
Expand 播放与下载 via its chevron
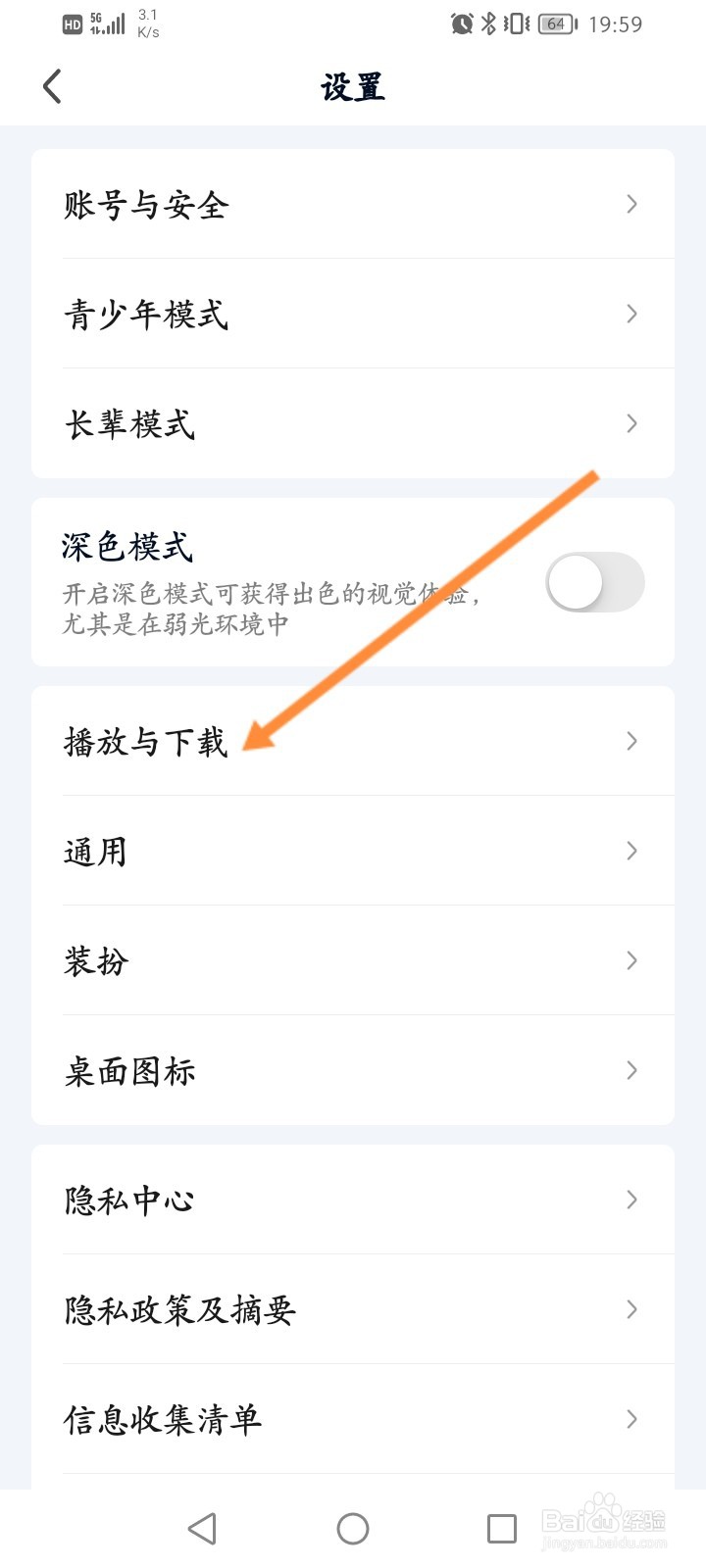click(630, 742)
